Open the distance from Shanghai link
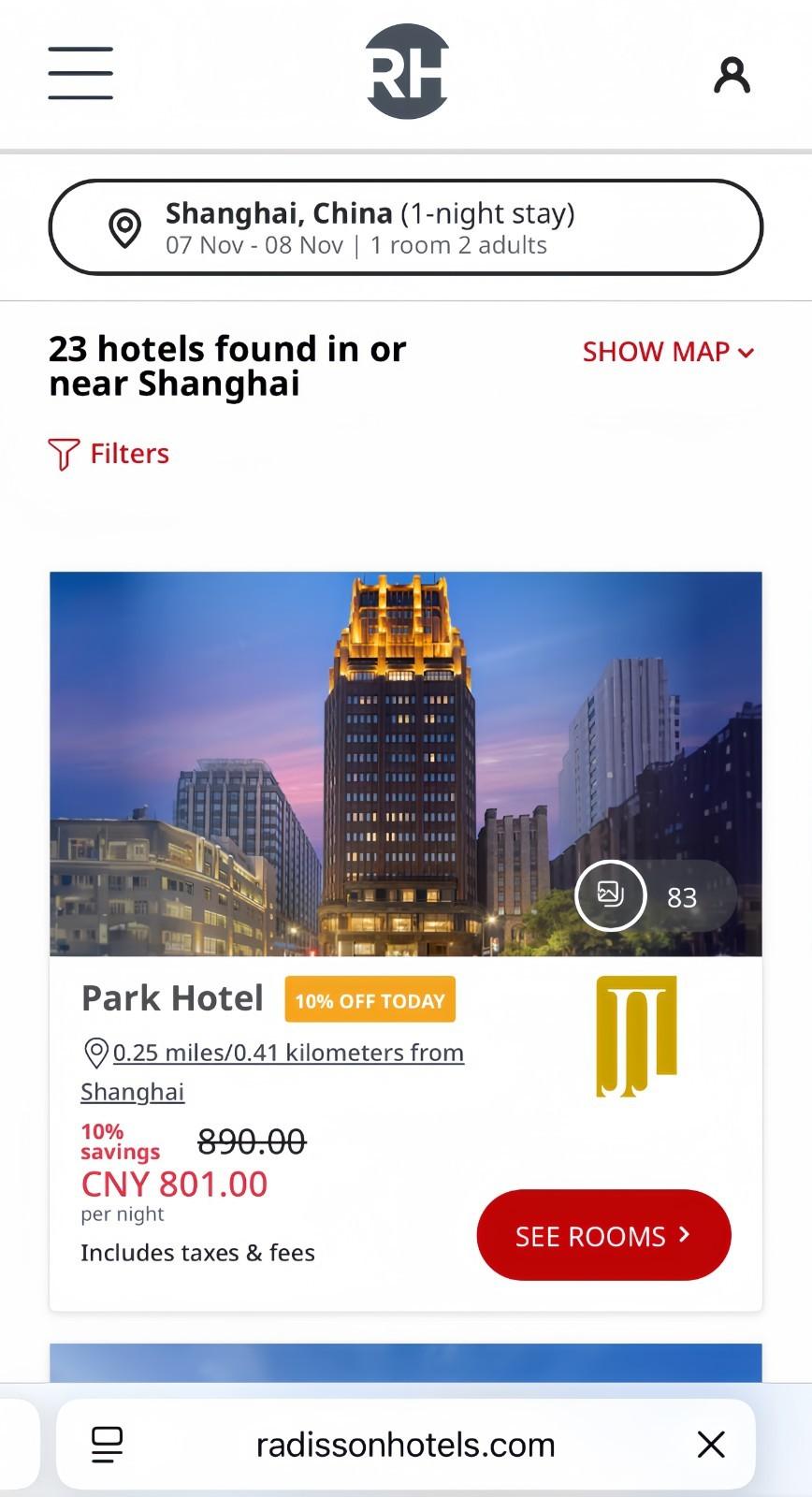The width and height of the screenshot is (812, 1497). click(288, 1054)
